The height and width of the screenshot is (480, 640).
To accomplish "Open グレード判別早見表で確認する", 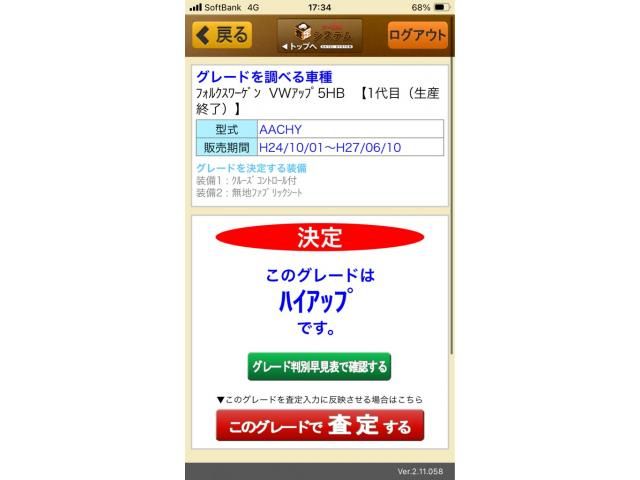I will tap(319, 367).
